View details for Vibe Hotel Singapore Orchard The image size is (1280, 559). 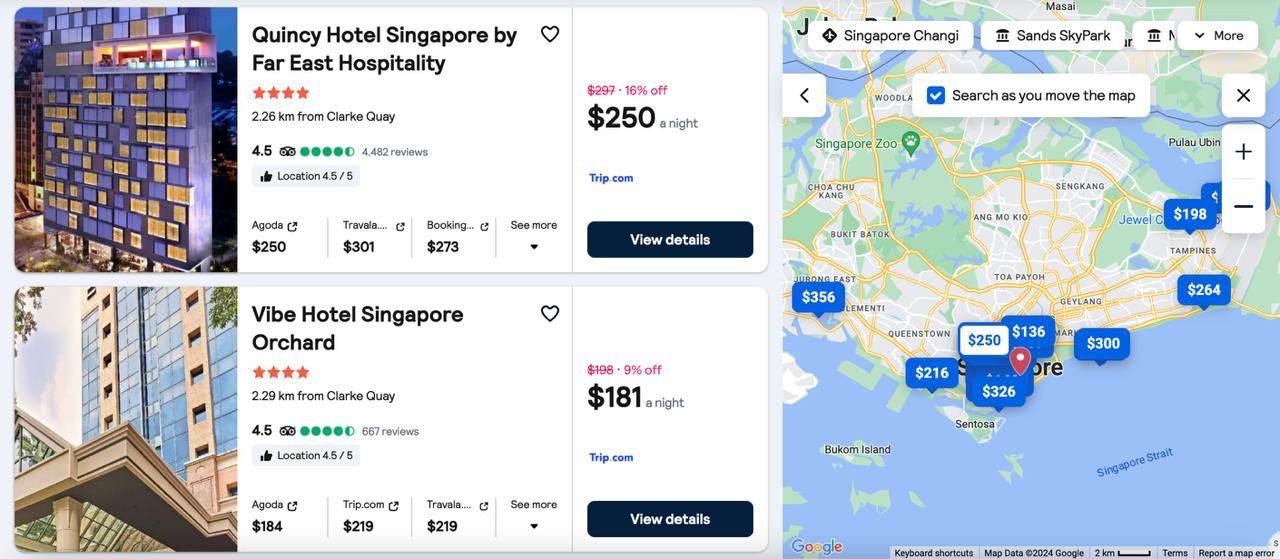[x=670, y=519]
